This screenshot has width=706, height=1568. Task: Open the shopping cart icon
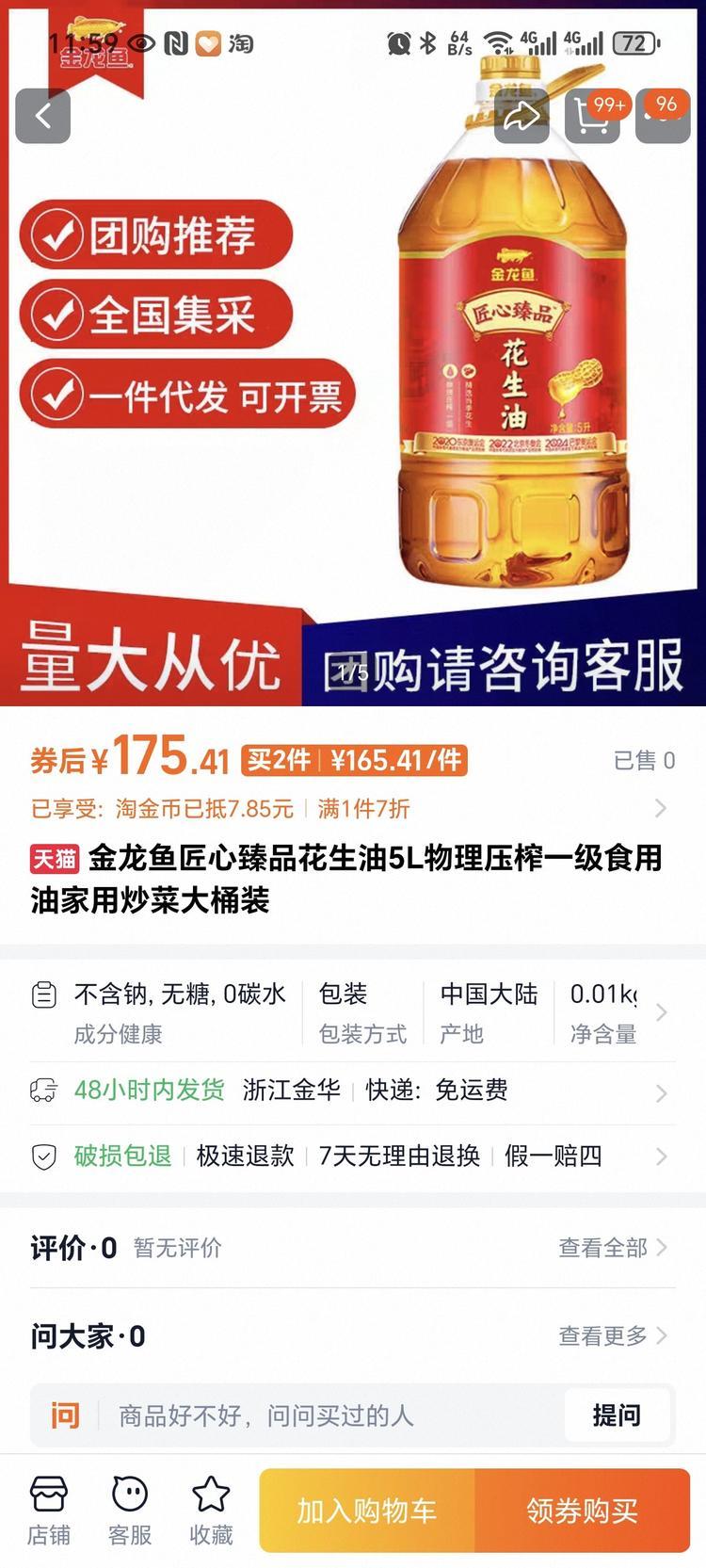[x=592, y=116]
